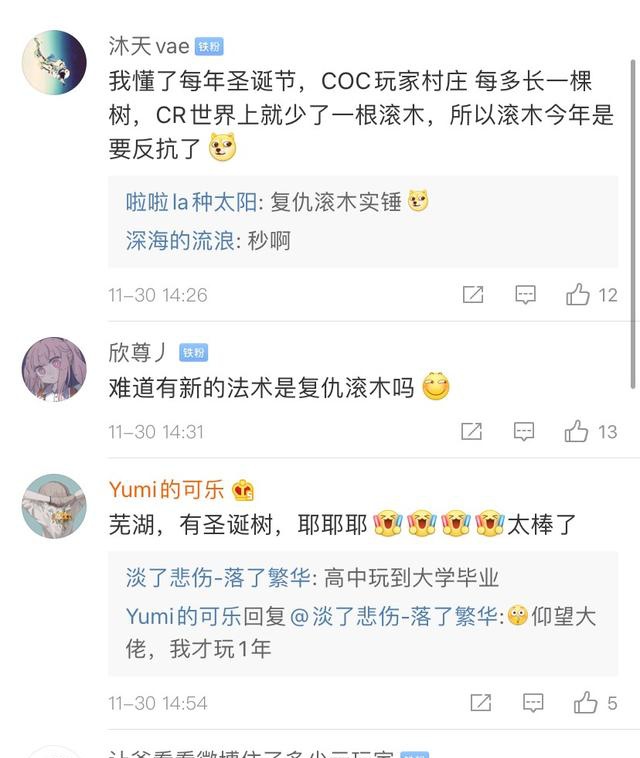The width and height of the screenshot is (640, 758).
Task: Reply to 沐天vae's comment
Action: [x=525, y=294]
